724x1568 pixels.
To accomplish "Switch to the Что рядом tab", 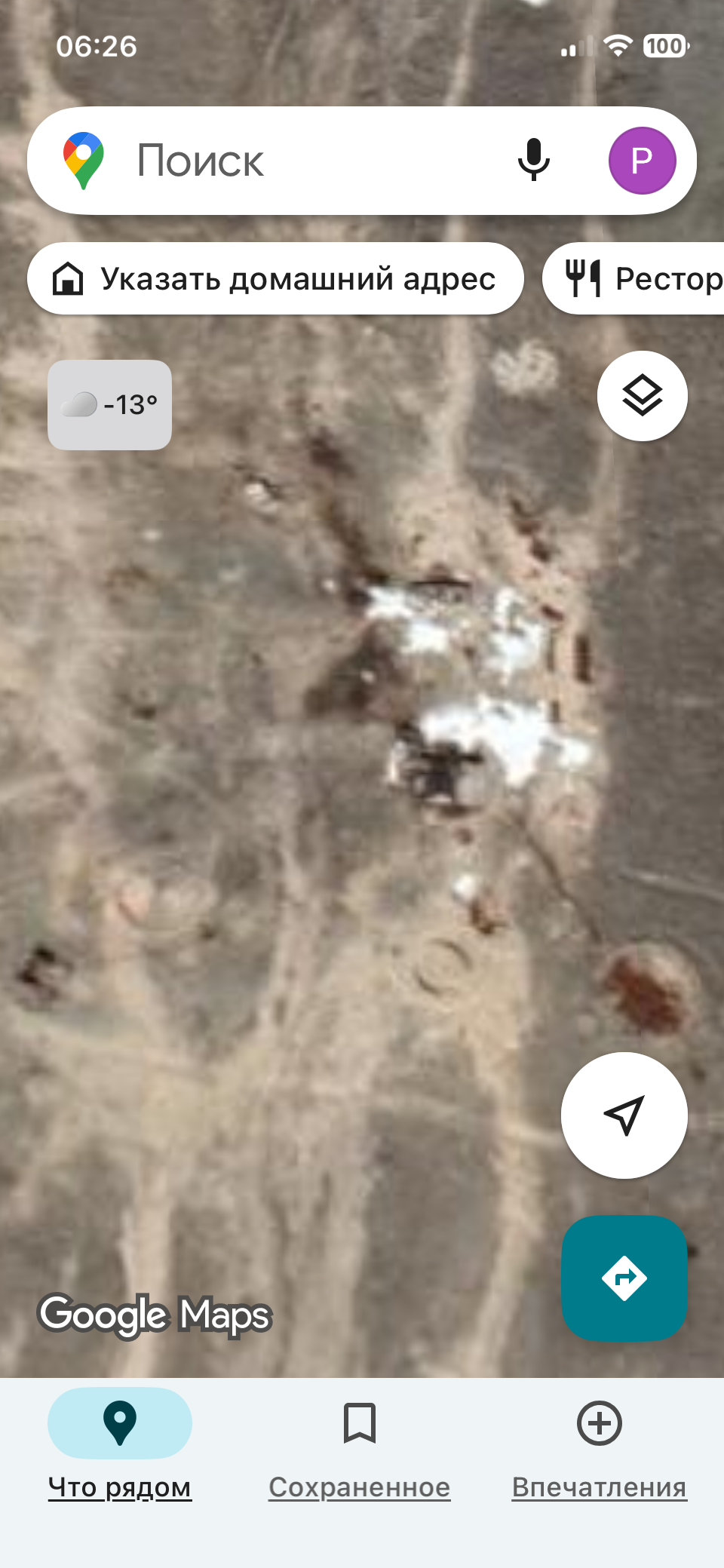I will tap(120, 1445).
